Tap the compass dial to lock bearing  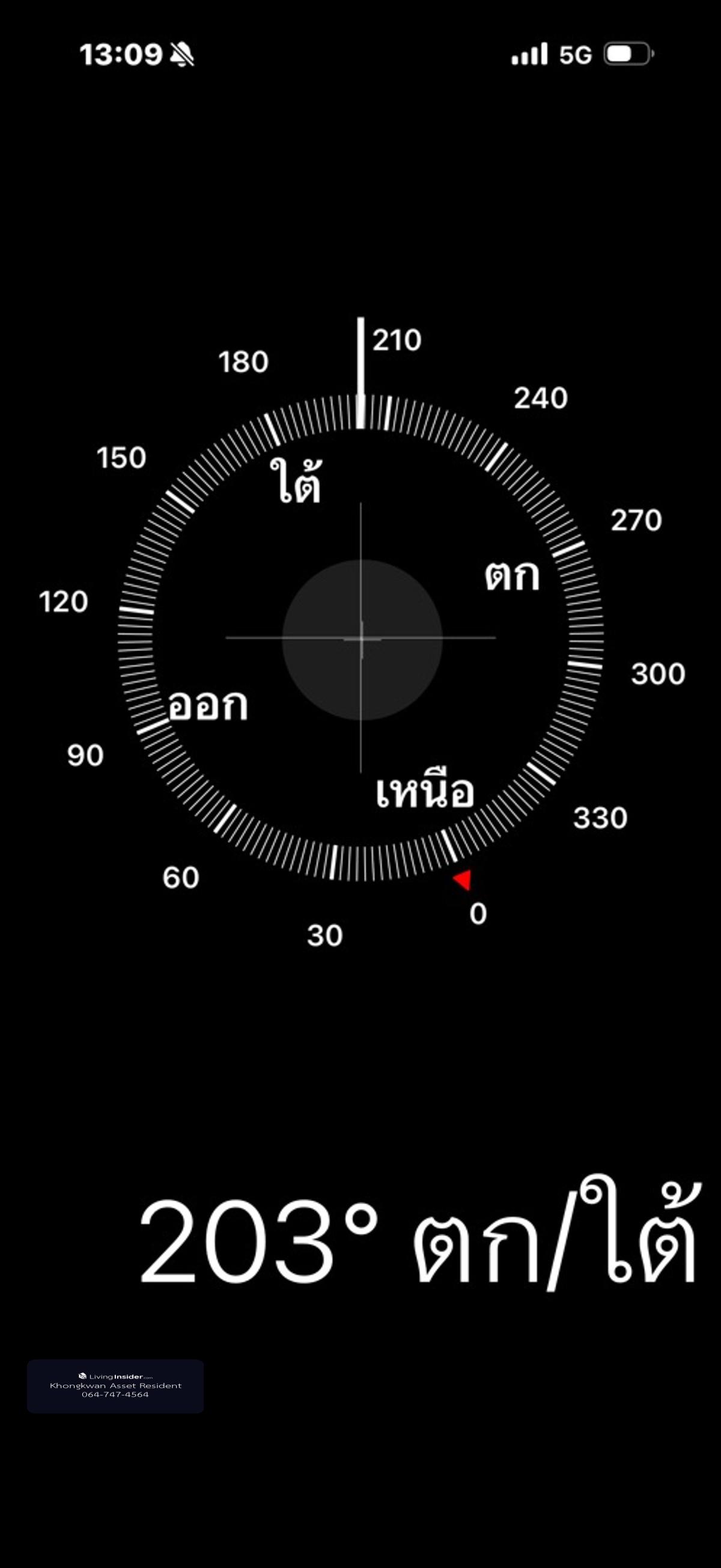click(361, 638)
